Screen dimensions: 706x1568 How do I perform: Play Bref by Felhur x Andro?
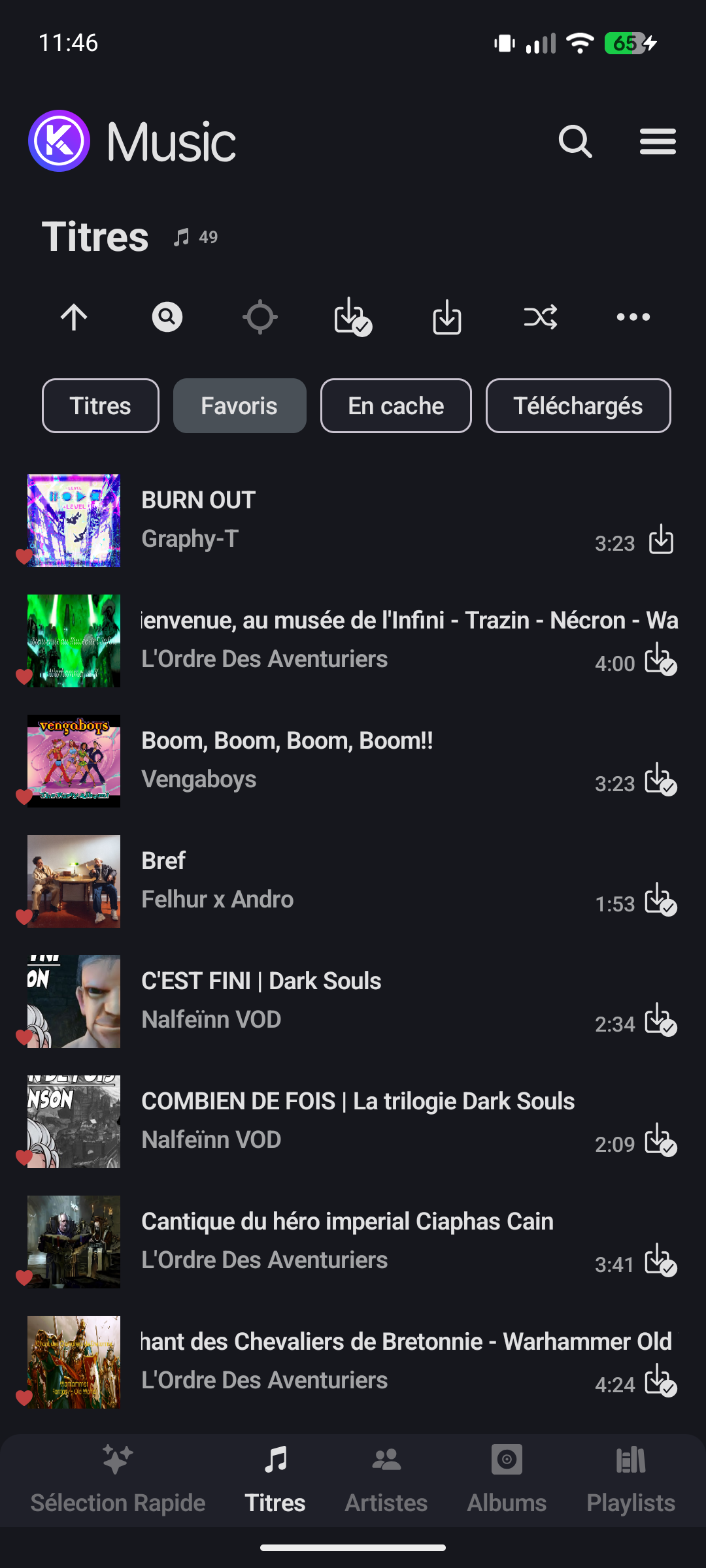[x=327, y=881]
